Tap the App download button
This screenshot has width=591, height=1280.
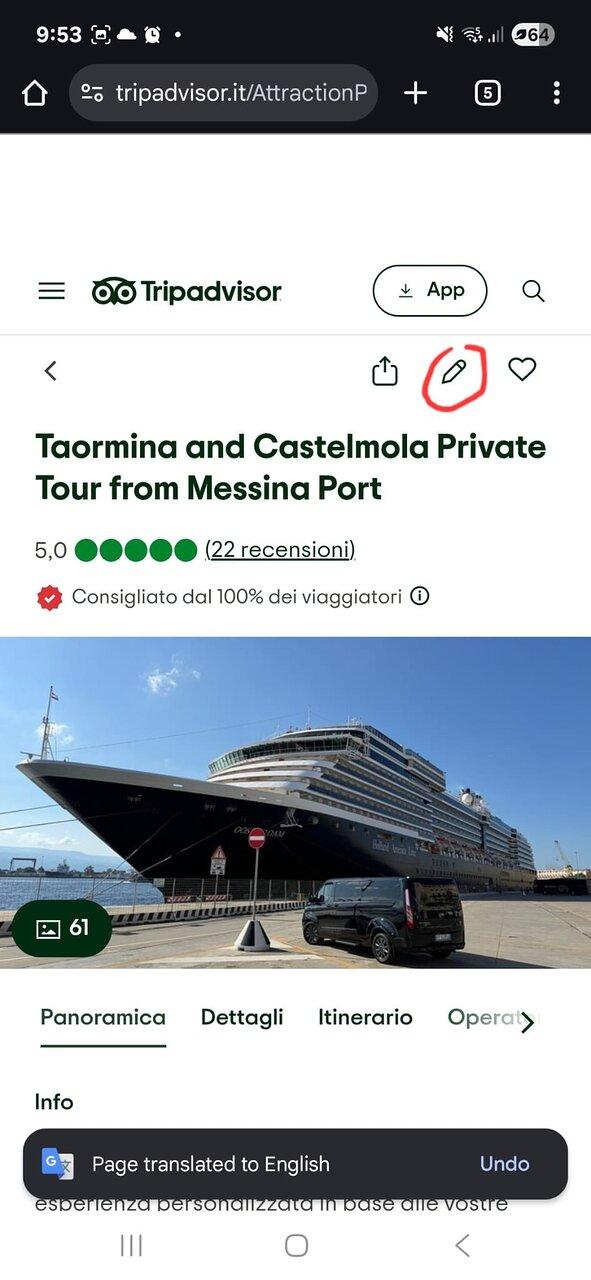[430, 290]
